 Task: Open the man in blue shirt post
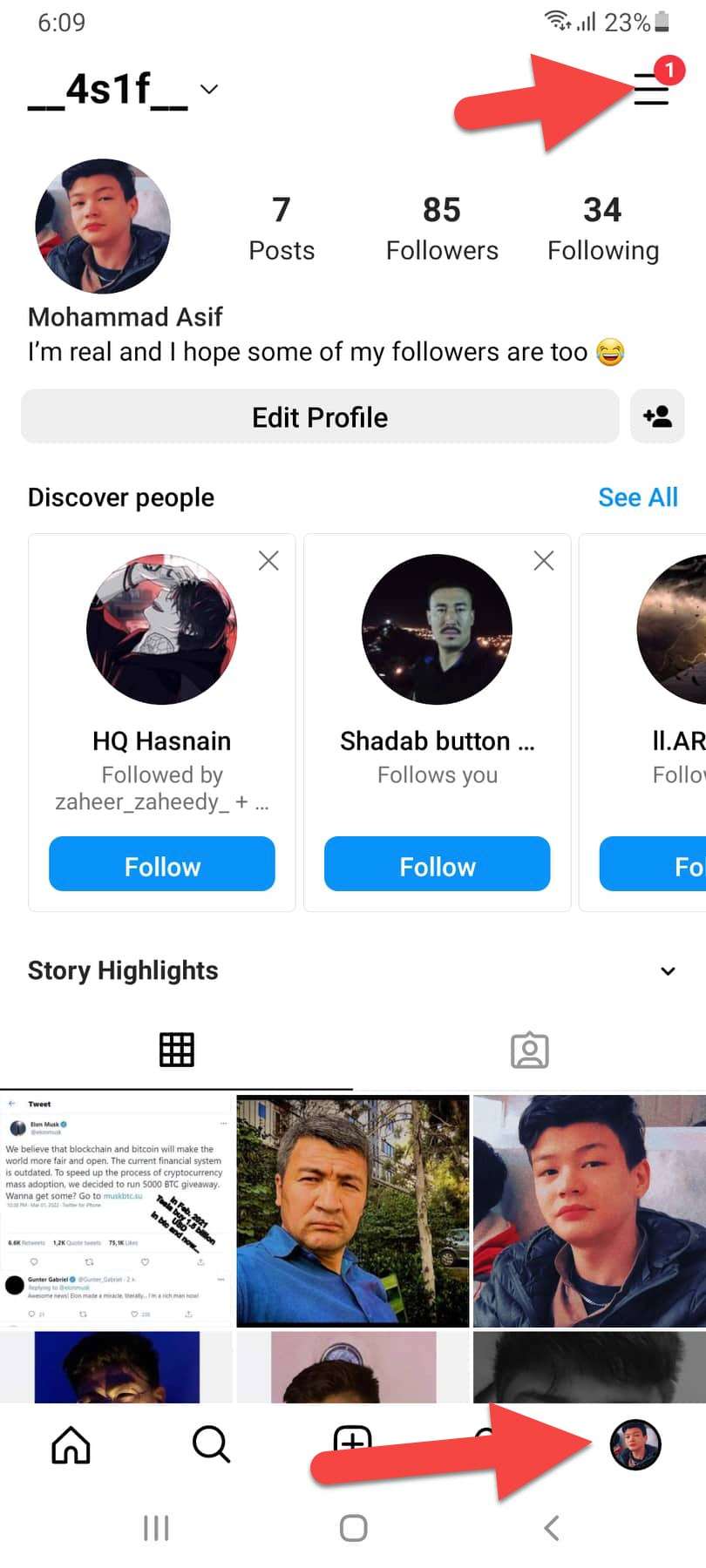[x=353, y=1210]
